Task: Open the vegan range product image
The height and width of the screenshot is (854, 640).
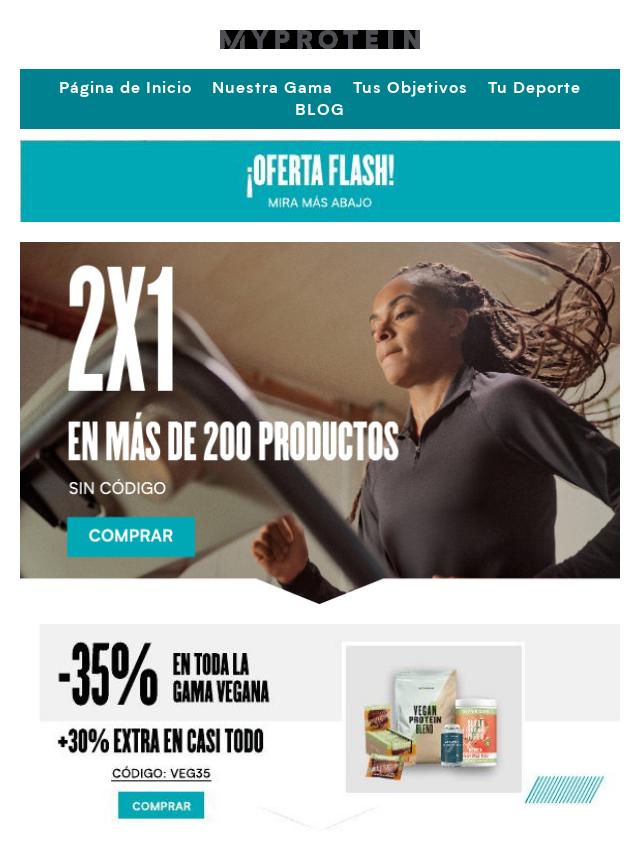Action: click(433, 719)
